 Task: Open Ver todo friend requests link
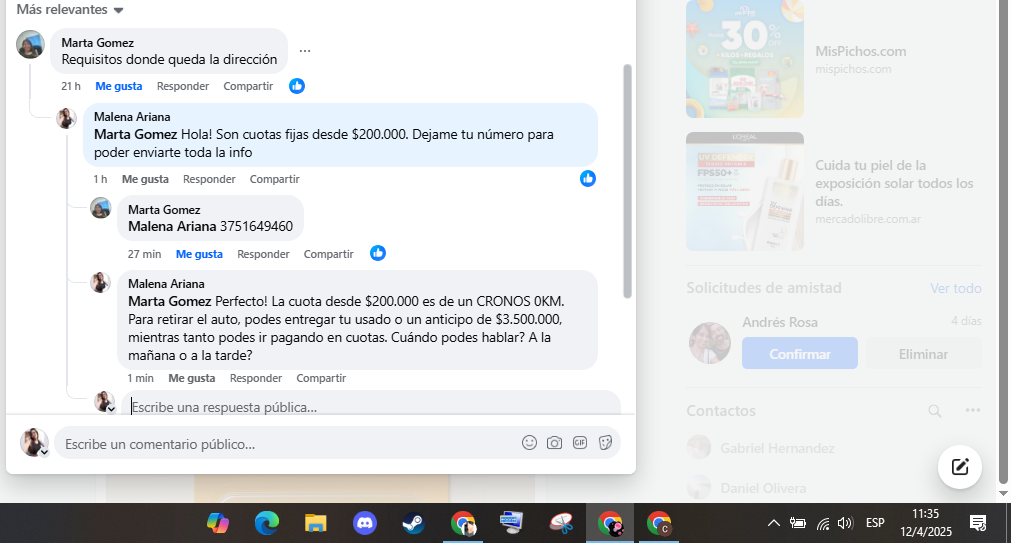pos(955,288)
